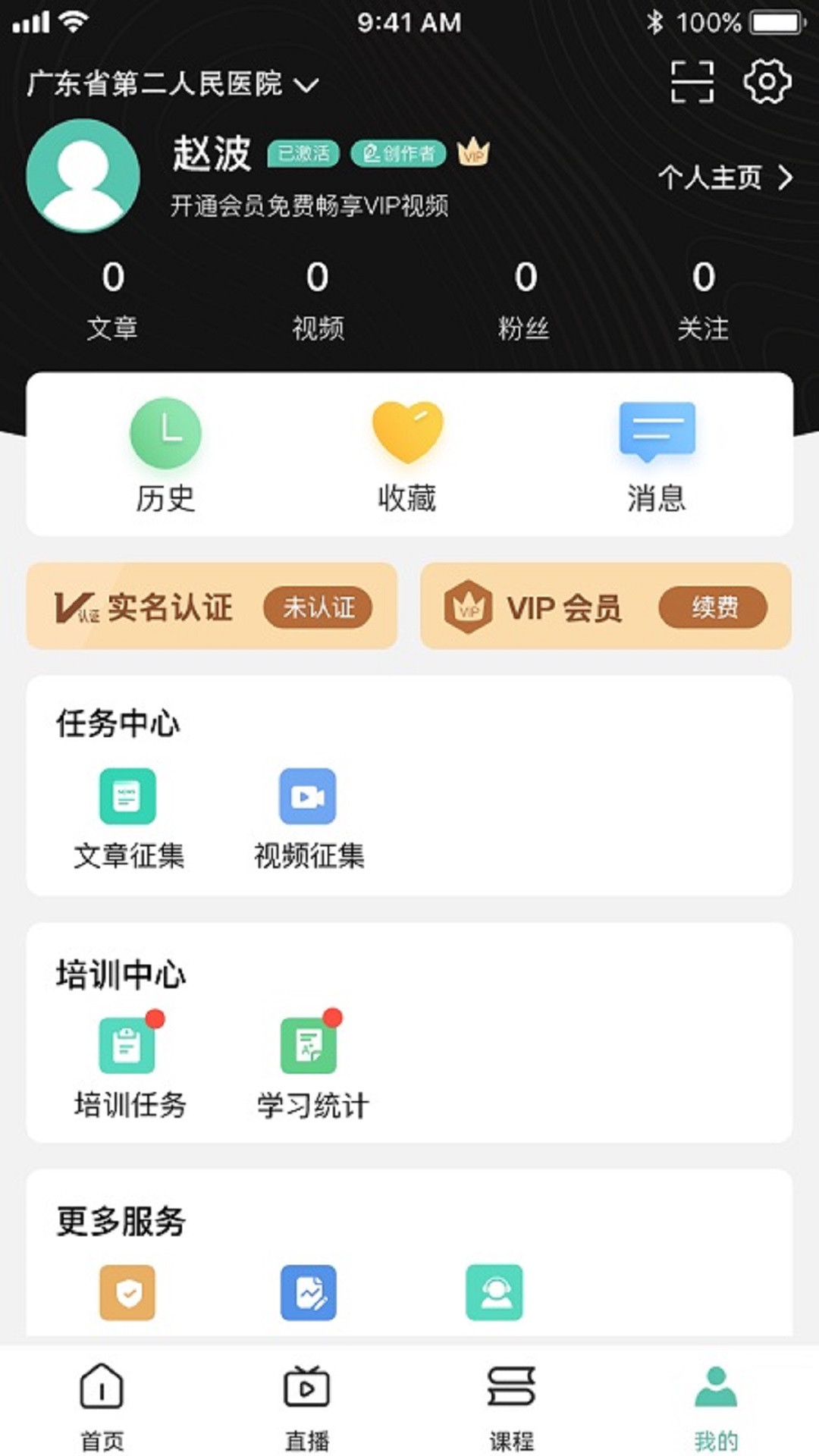The image size is (819, 1456).
Task: Tap the VIP crown badge beside 创作者
Action: pos(472,152)
